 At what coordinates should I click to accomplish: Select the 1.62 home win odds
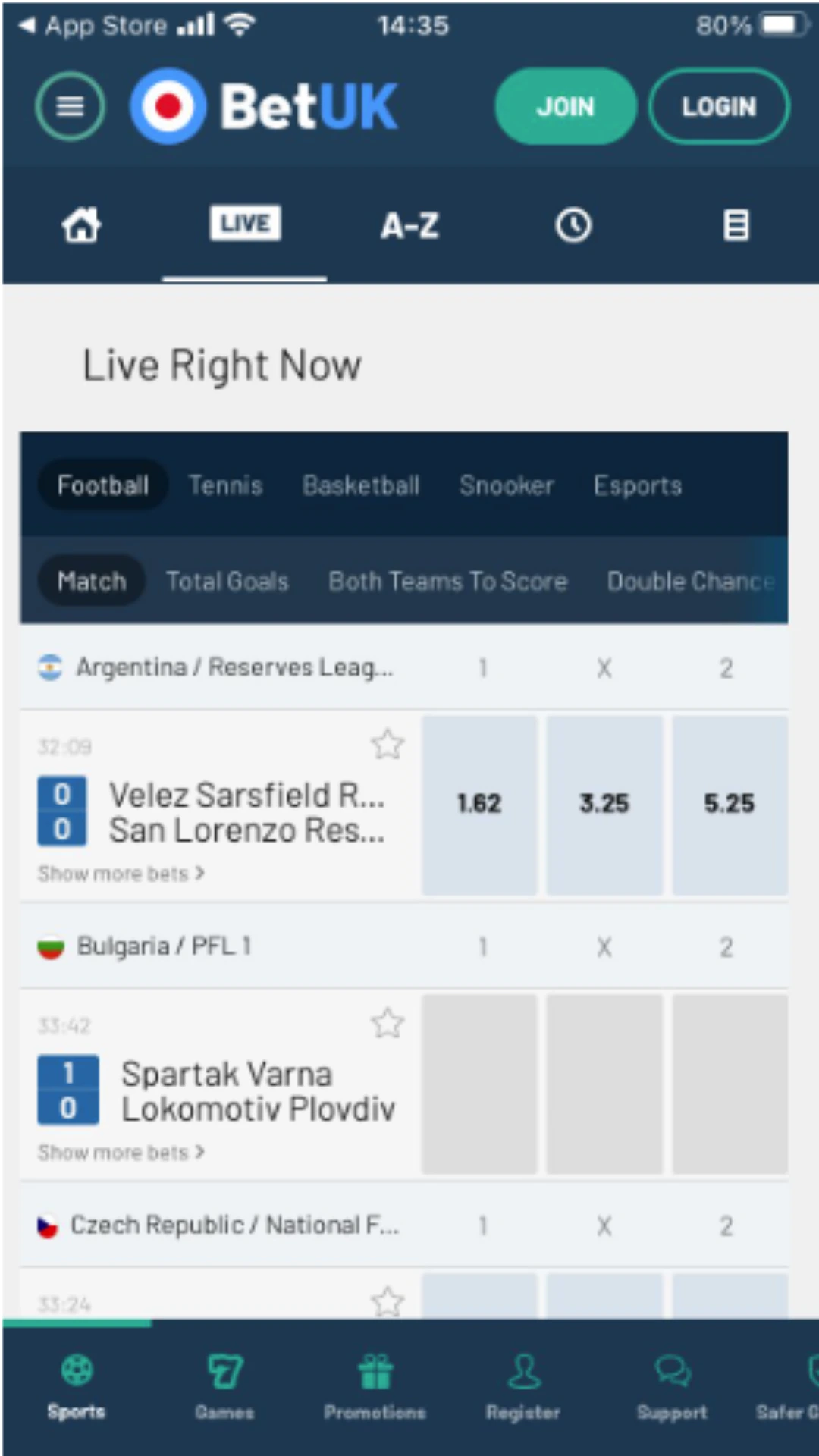coord(479,803)
